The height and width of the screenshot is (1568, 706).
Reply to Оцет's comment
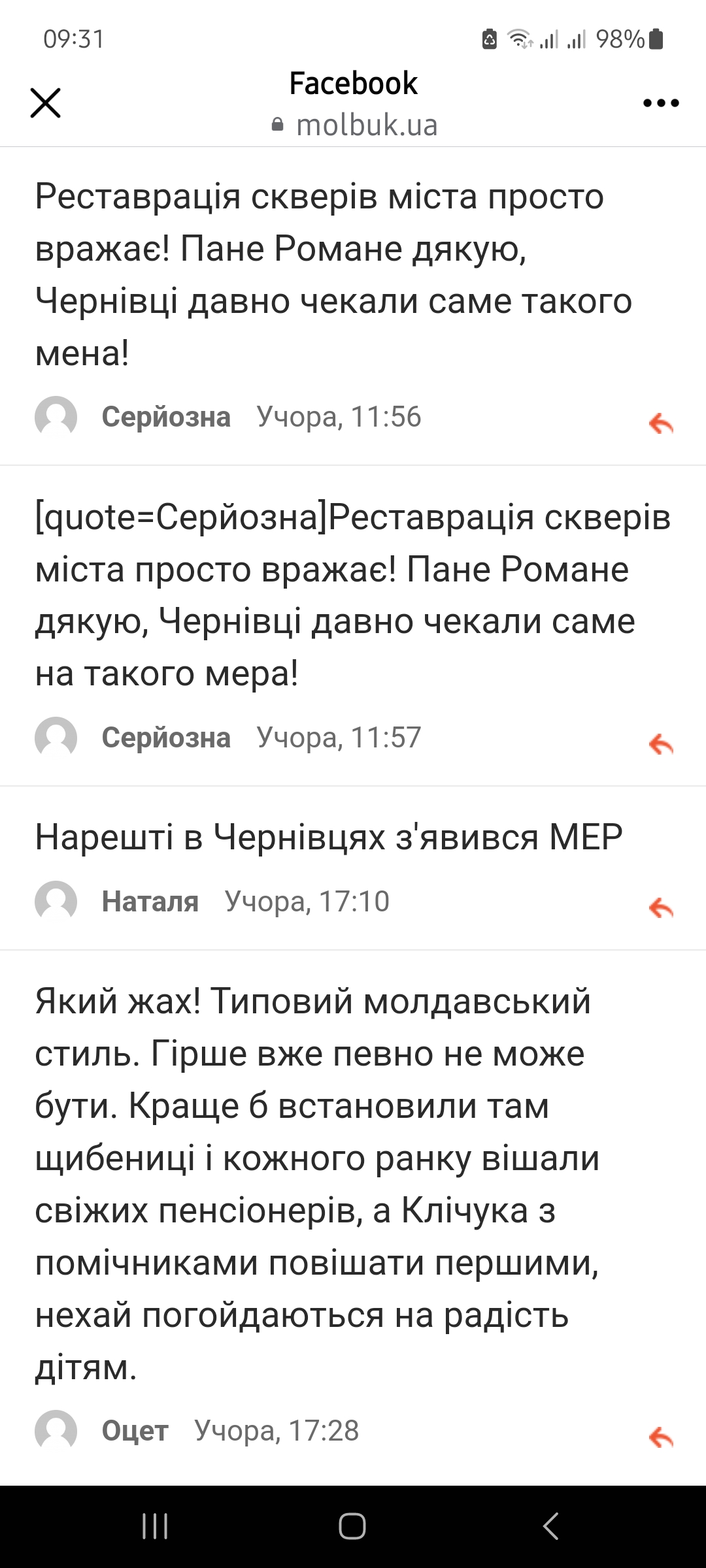[661, 1437]
